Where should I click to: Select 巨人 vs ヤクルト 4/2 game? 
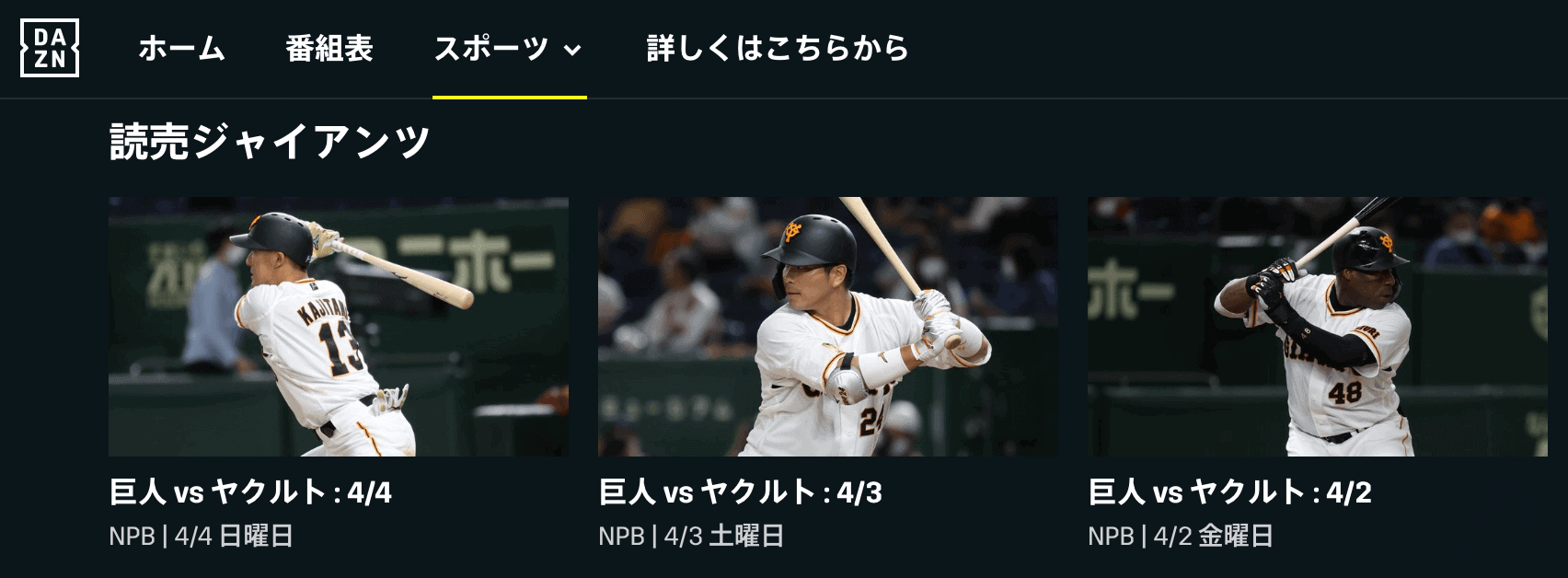click(1317, 327)
